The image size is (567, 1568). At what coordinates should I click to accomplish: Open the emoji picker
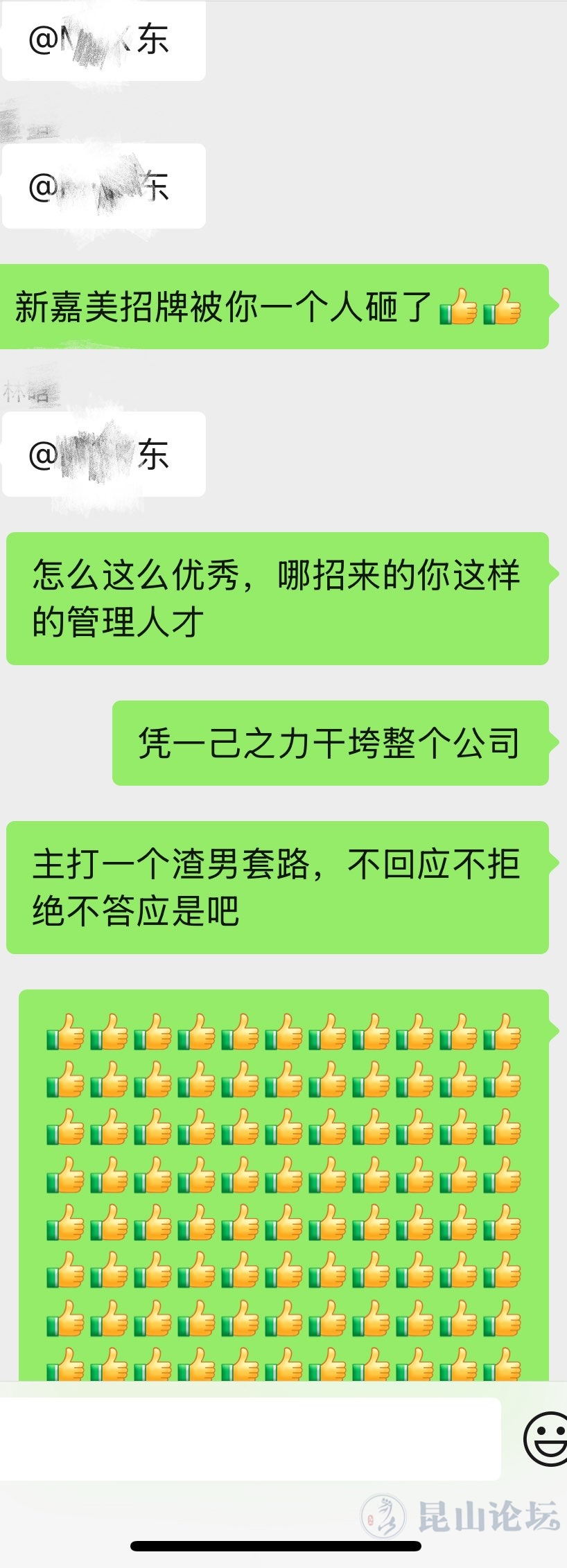click(546, 1438)
